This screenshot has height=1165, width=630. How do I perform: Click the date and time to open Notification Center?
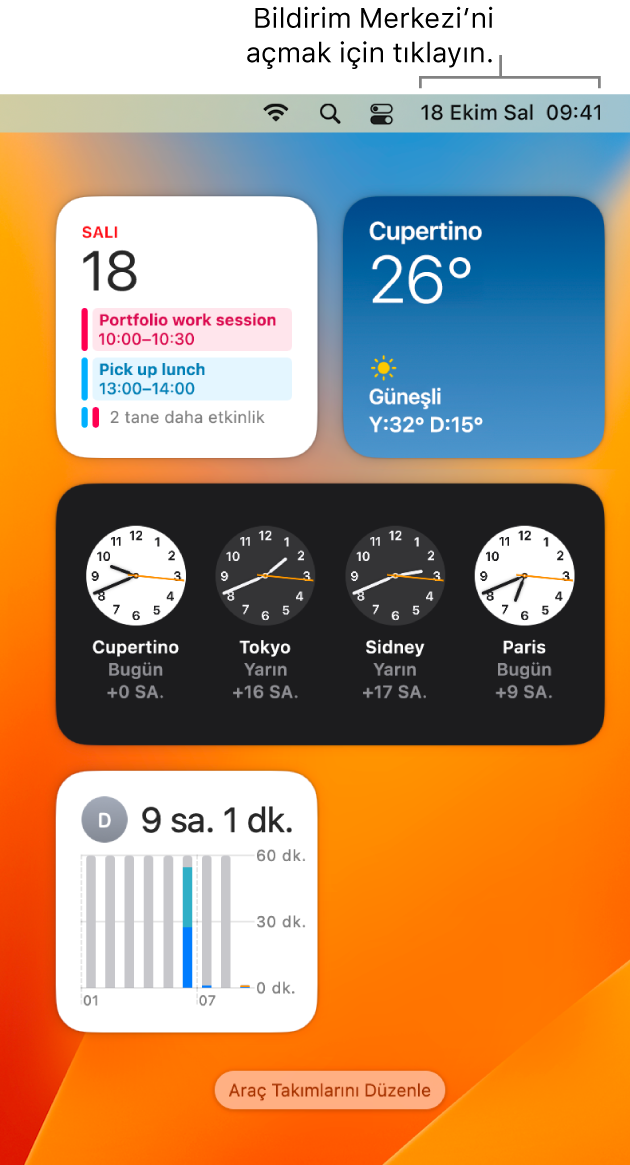511,113
